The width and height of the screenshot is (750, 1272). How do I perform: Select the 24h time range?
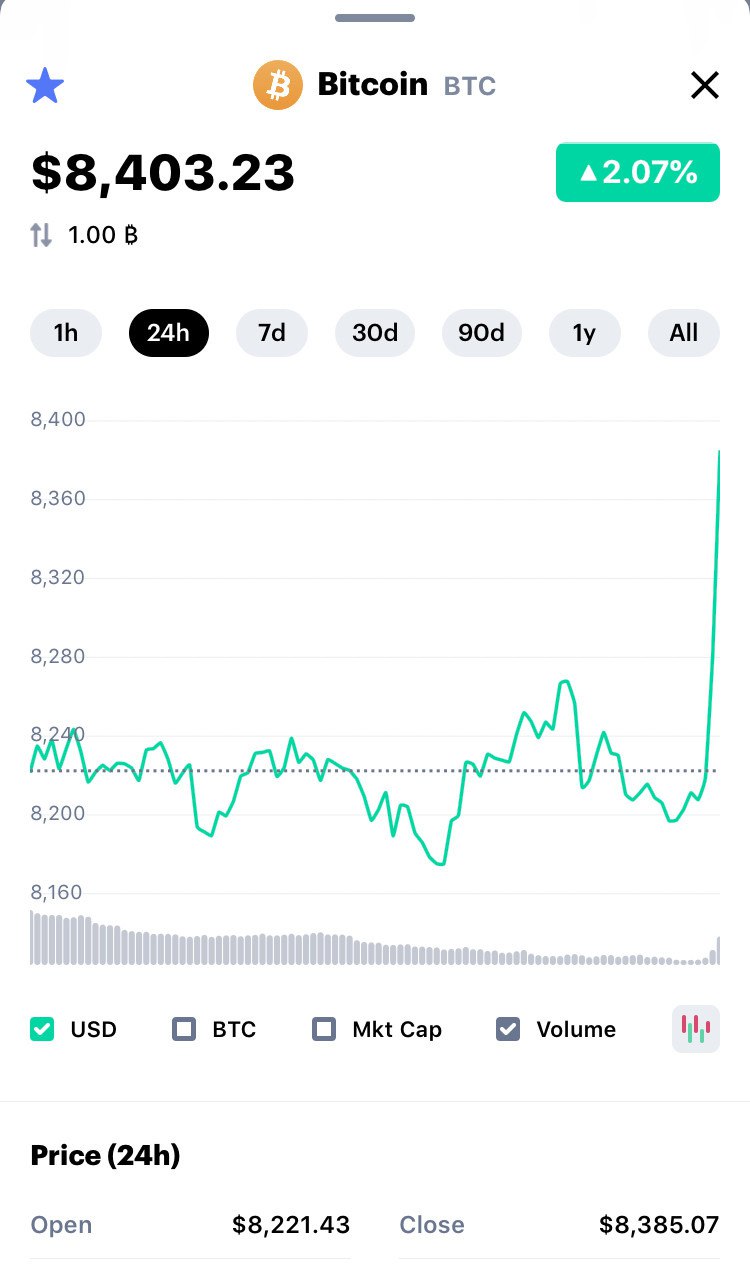click(x=168, y=333)
